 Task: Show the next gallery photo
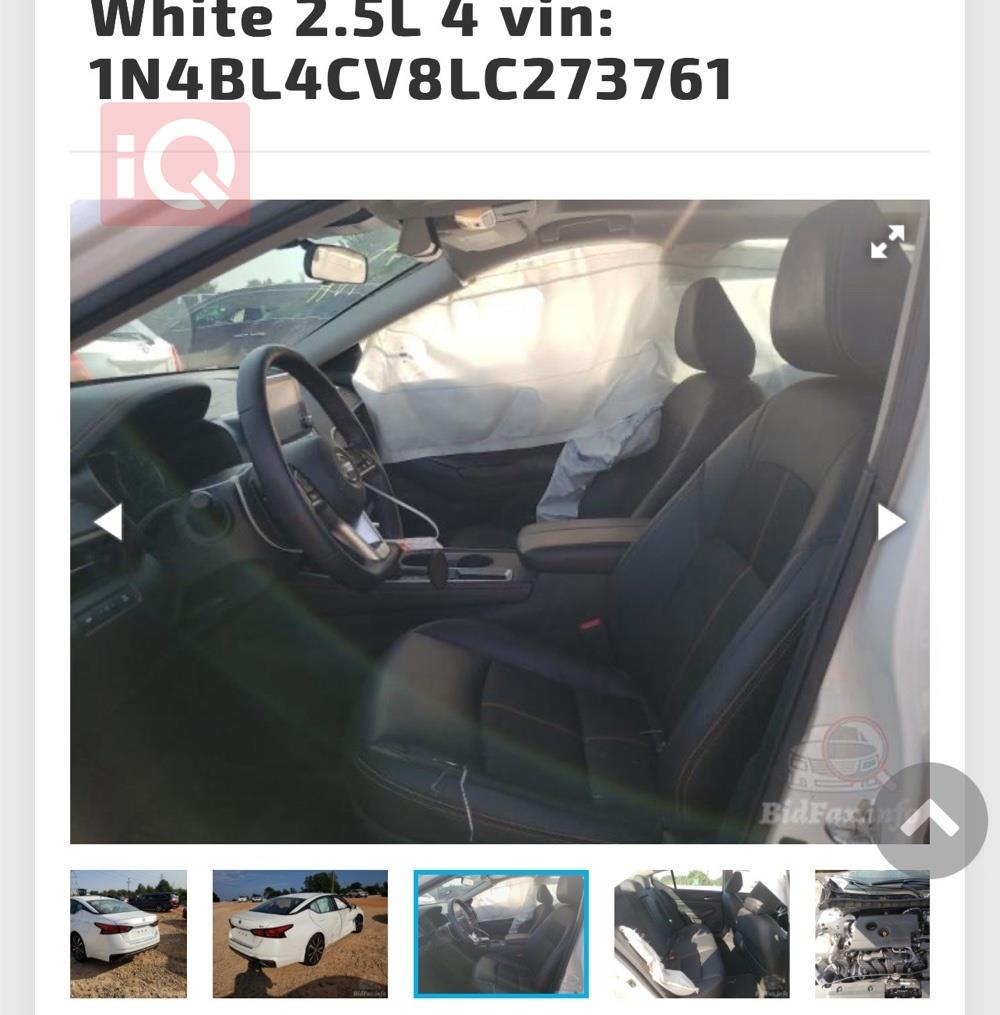tap(891, 522)
